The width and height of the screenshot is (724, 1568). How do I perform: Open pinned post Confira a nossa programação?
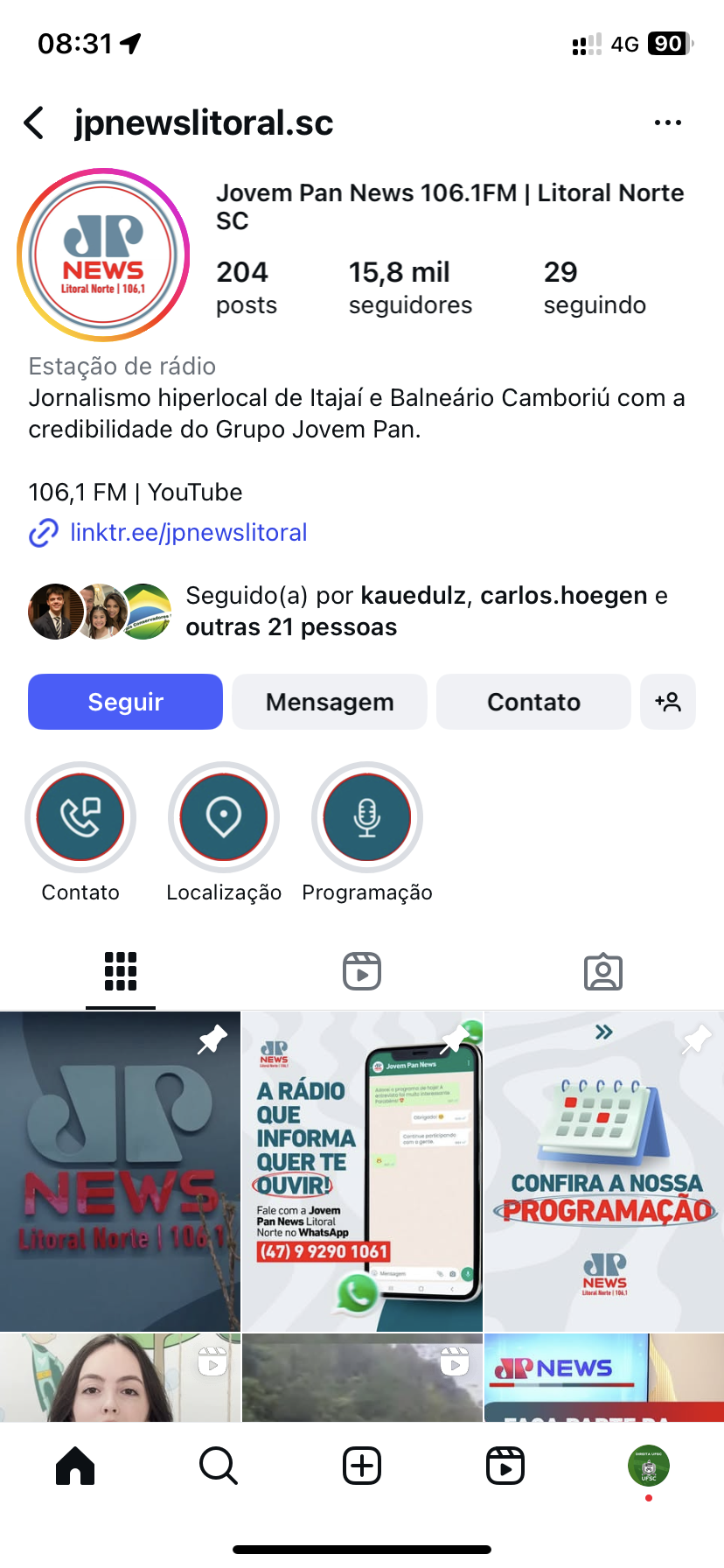604,1172
